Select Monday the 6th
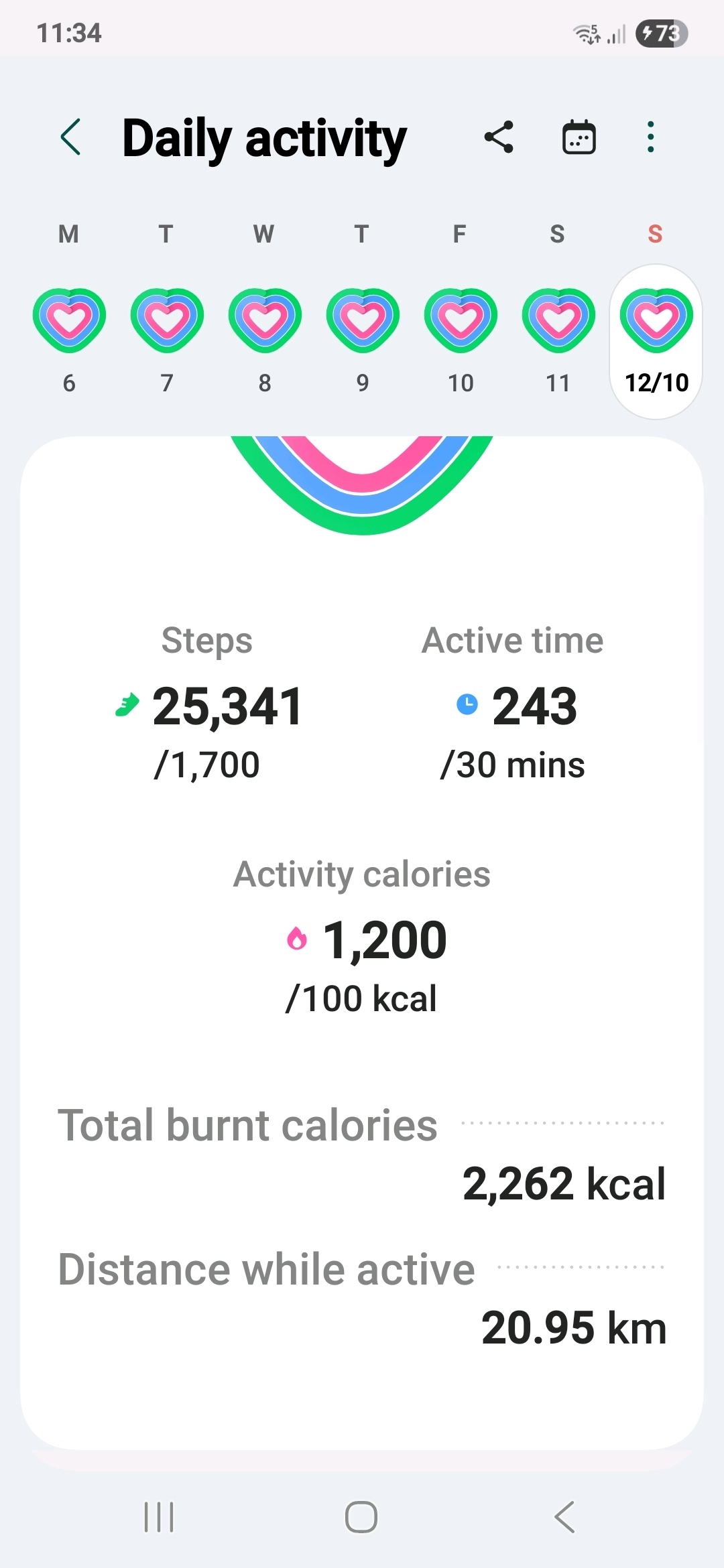This screenshot has width=724, height=1568. point(69,322)
